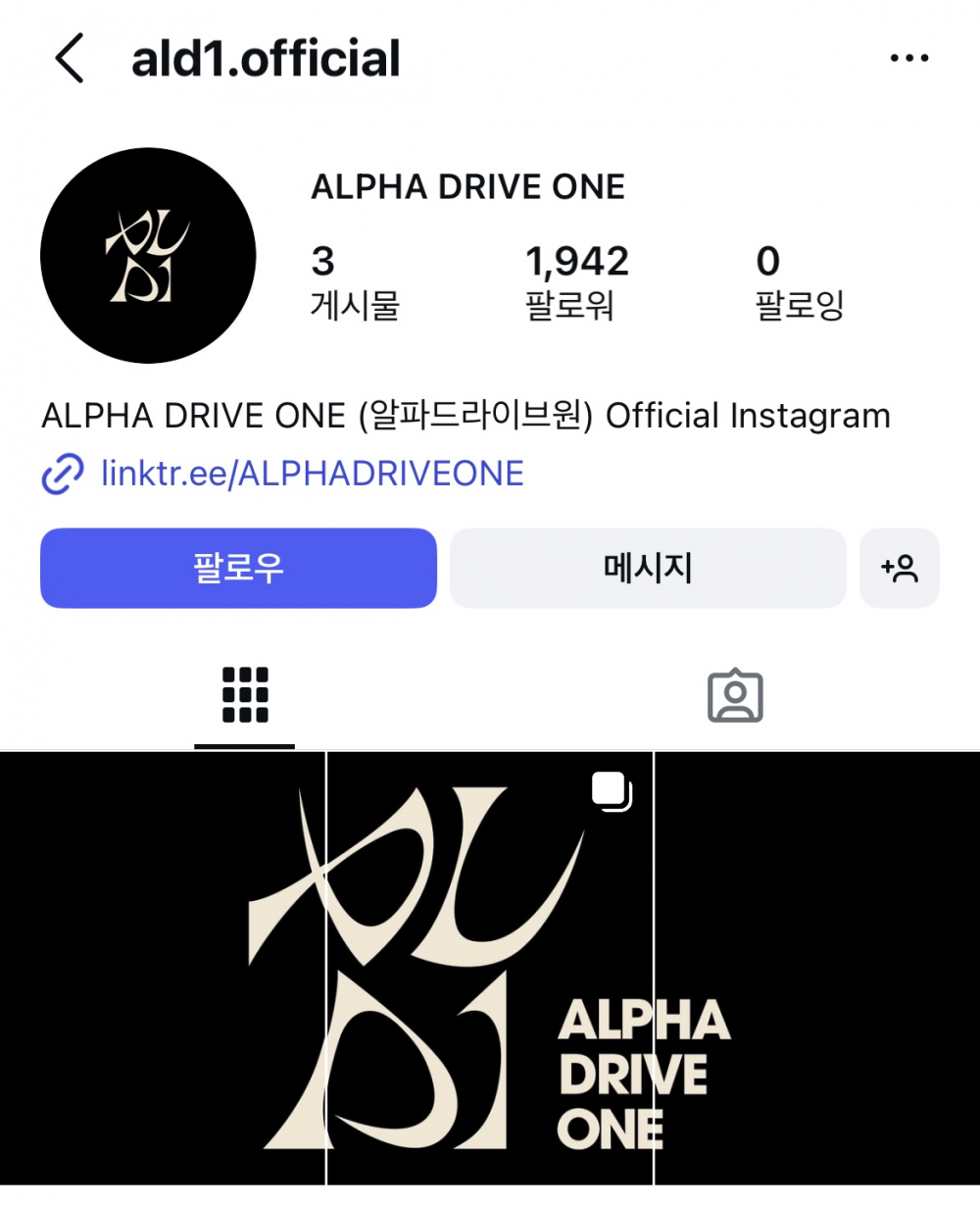Open the three-dot overflow menu

click(x=908, y=59)
